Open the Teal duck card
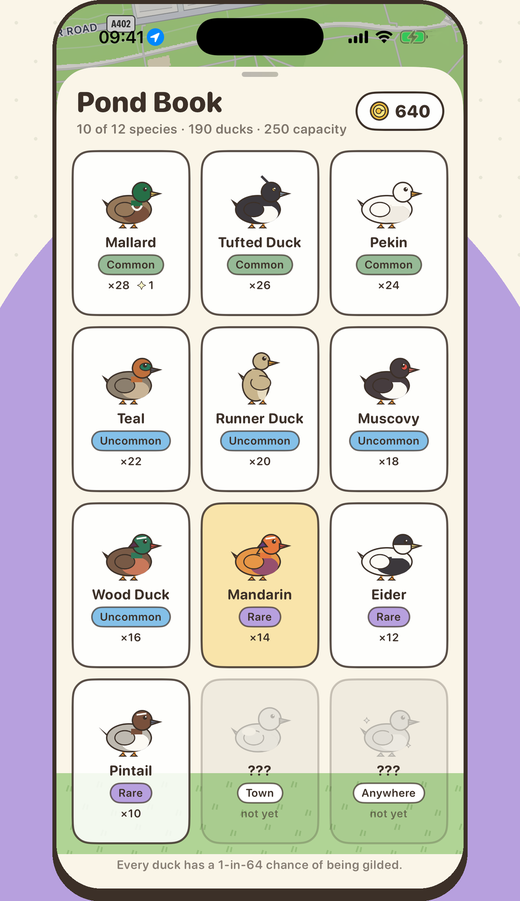The image size is (520, 901). coord(131,409)
